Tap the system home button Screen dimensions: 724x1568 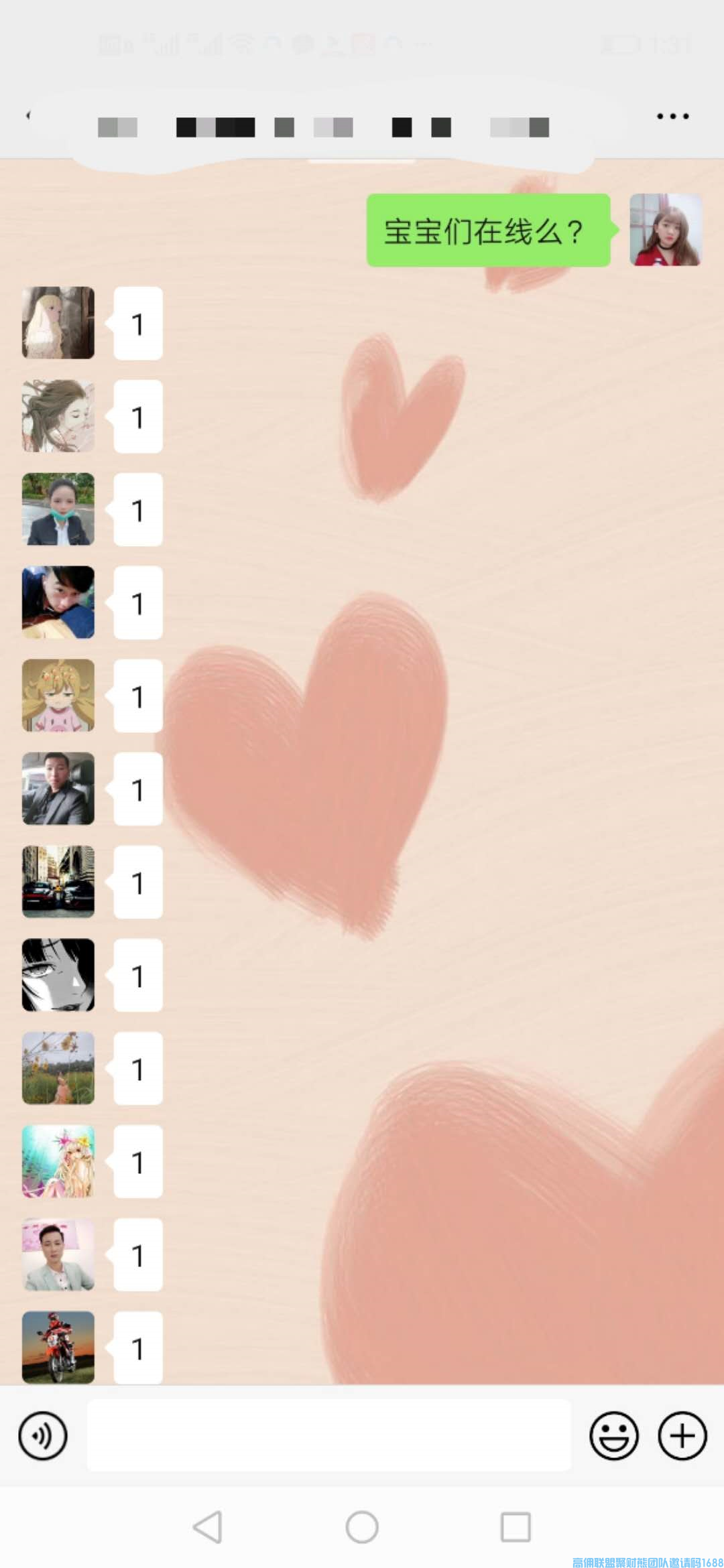pyautogui.click(x=362, y=1527)
